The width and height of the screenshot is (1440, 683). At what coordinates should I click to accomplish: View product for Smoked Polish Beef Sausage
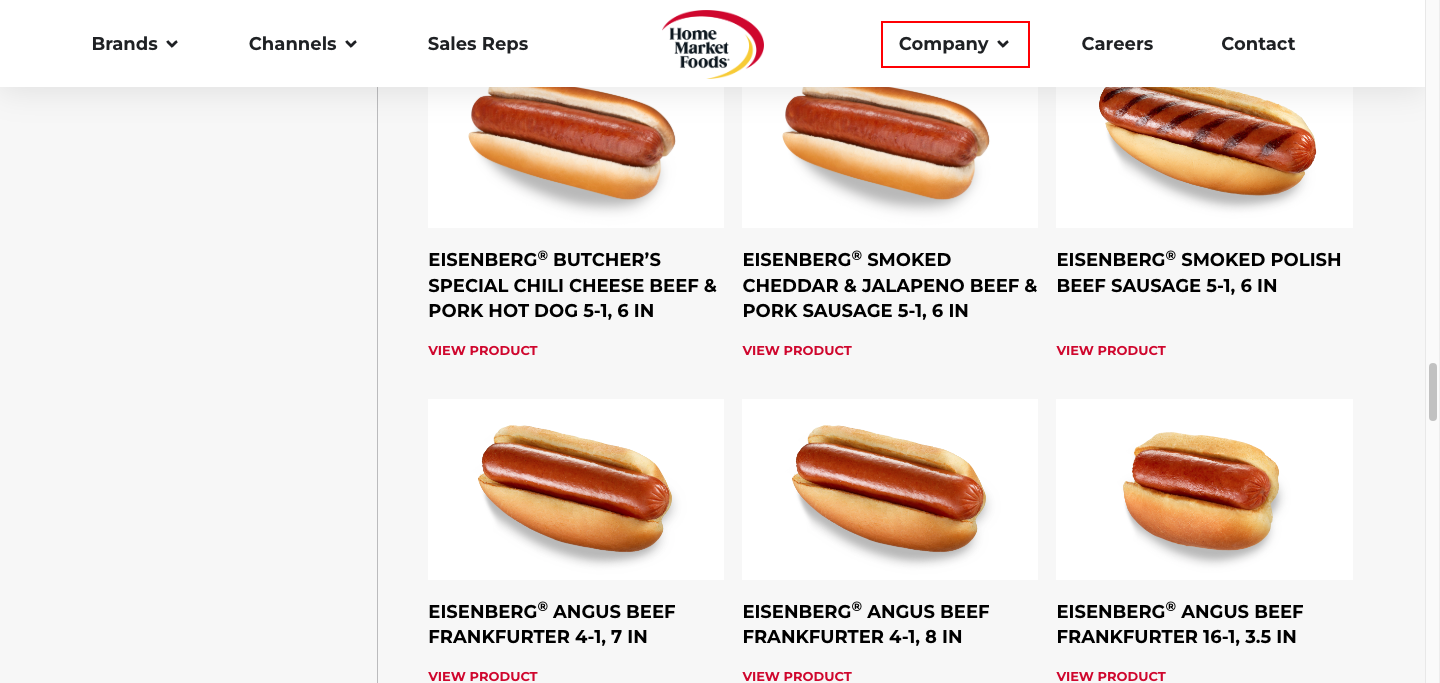pyautogui.click(x=1111, y=350)
